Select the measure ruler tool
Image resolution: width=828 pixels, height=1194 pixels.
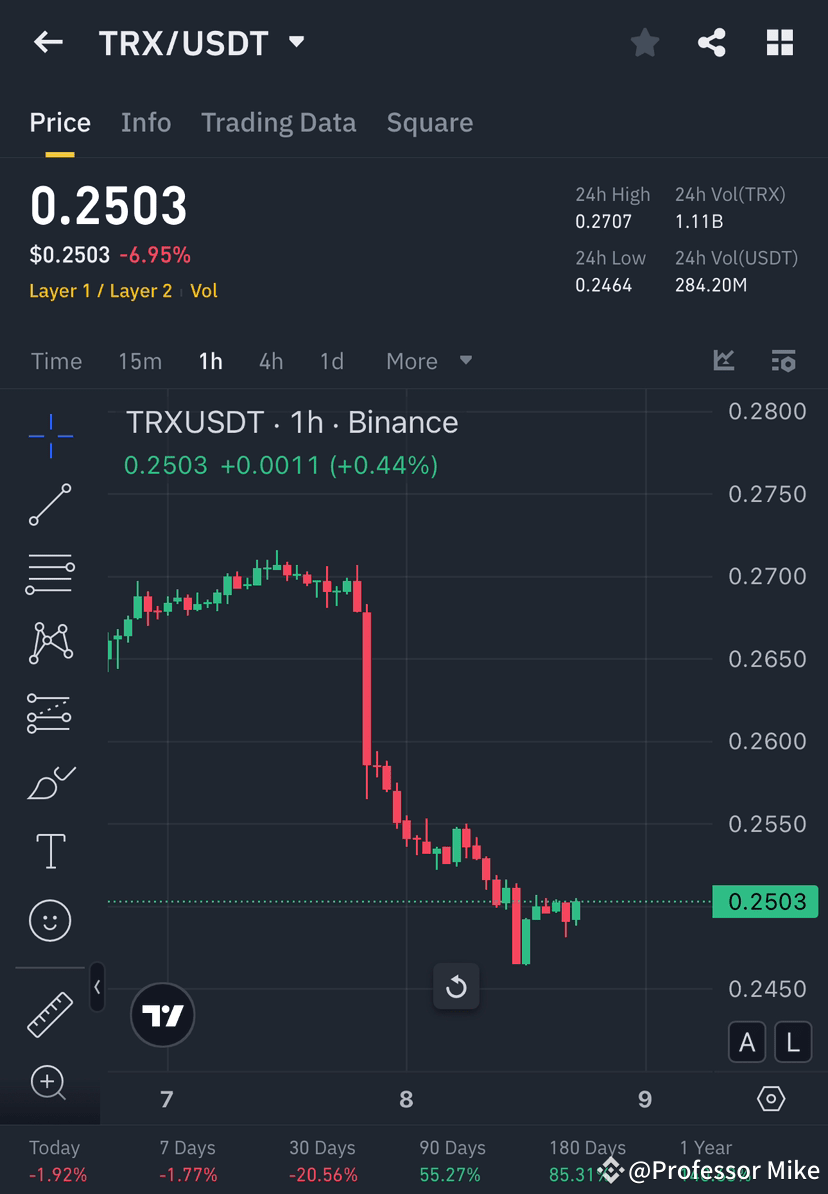[x=50, y=1013]
